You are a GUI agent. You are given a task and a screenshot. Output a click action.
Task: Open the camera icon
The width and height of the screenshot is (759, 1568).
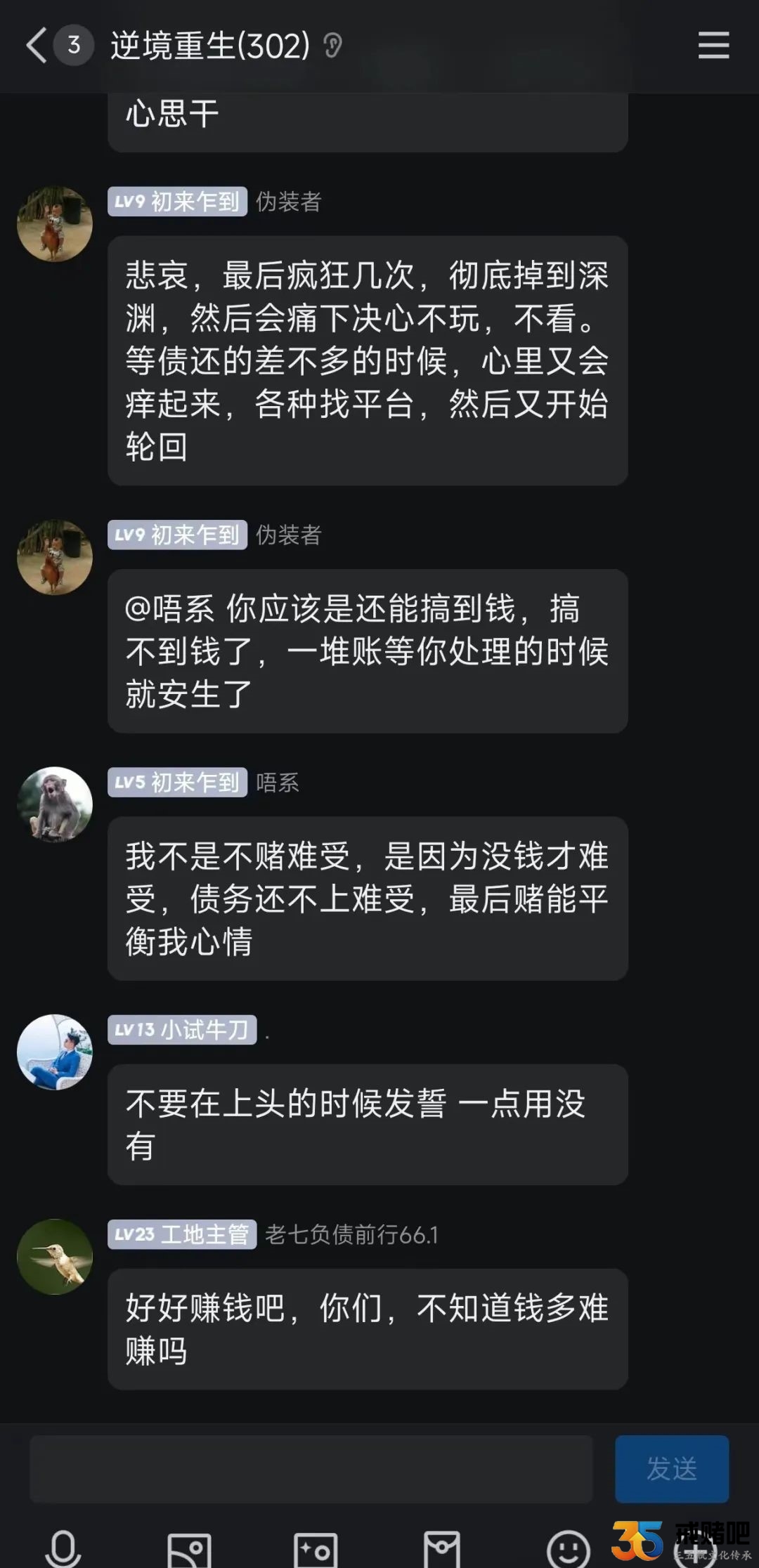[x=316, y=1549]
